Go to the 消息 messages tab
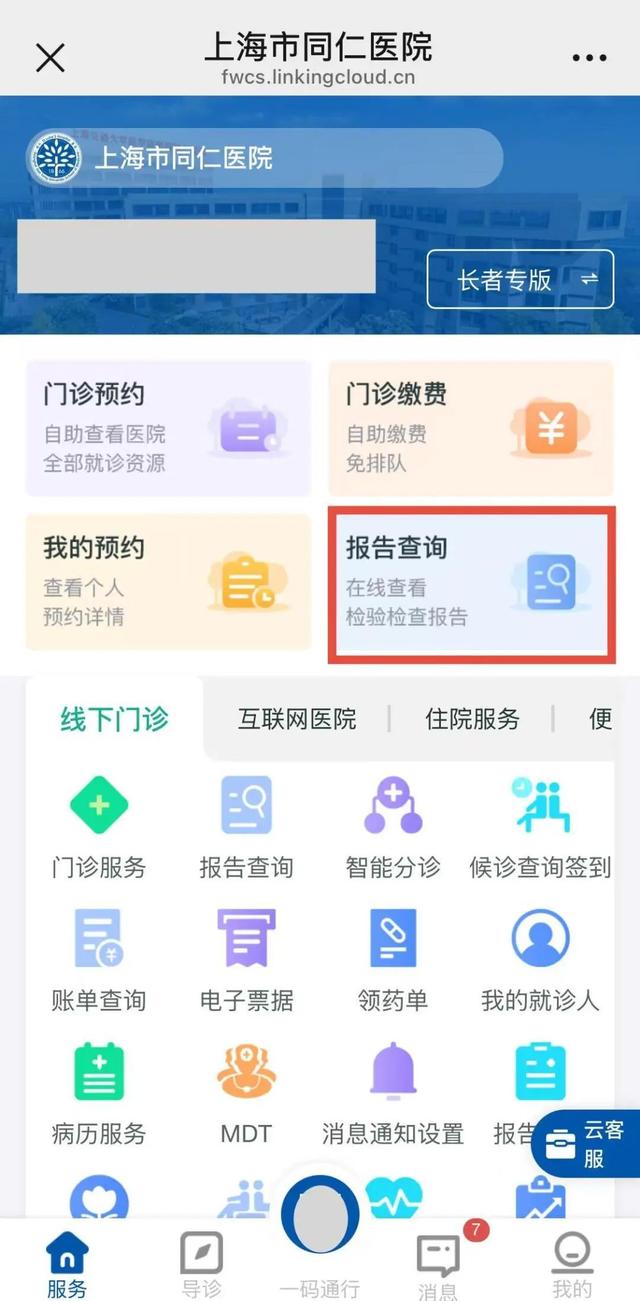640x1301 pixels. pos(438,1263)
